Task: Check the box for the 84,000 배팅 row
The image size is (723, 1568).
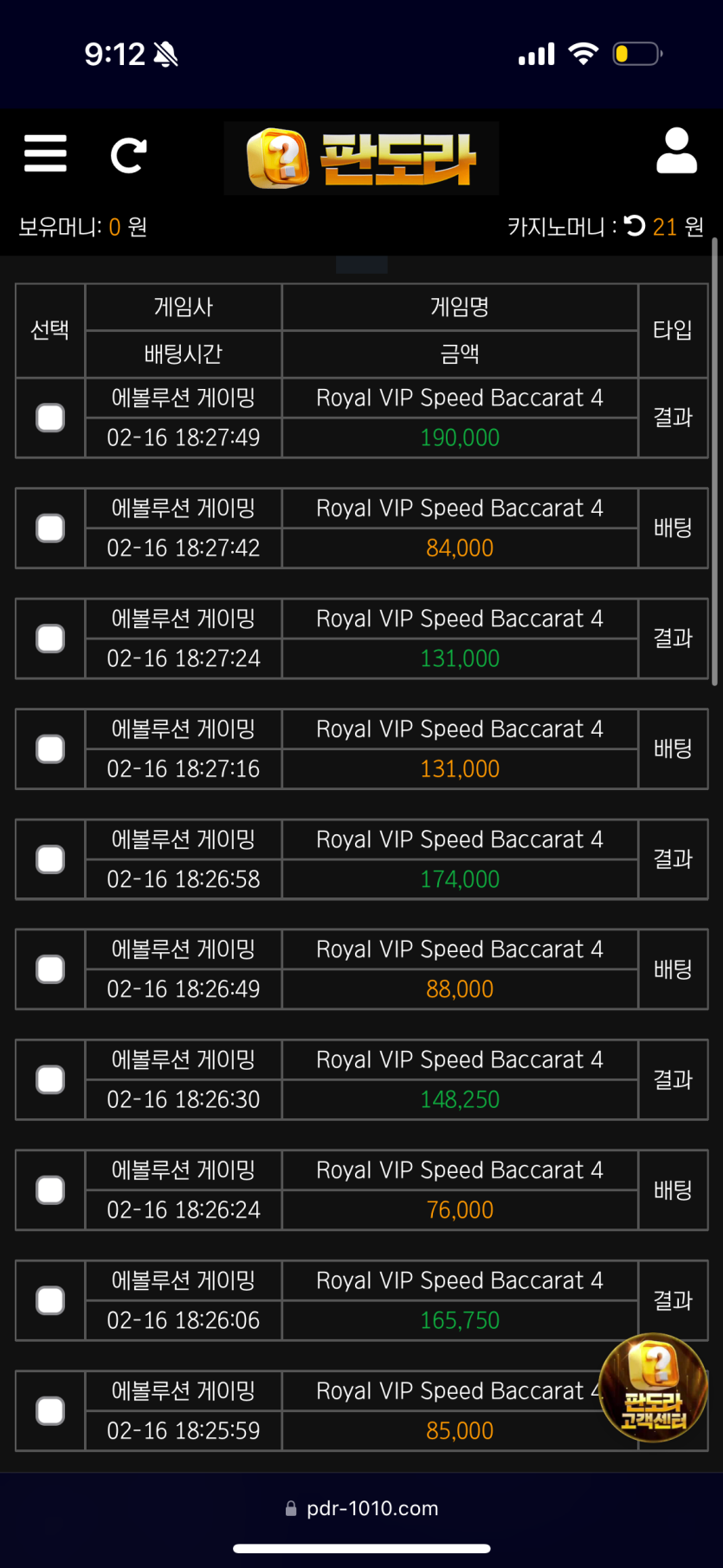Action: 49,528
